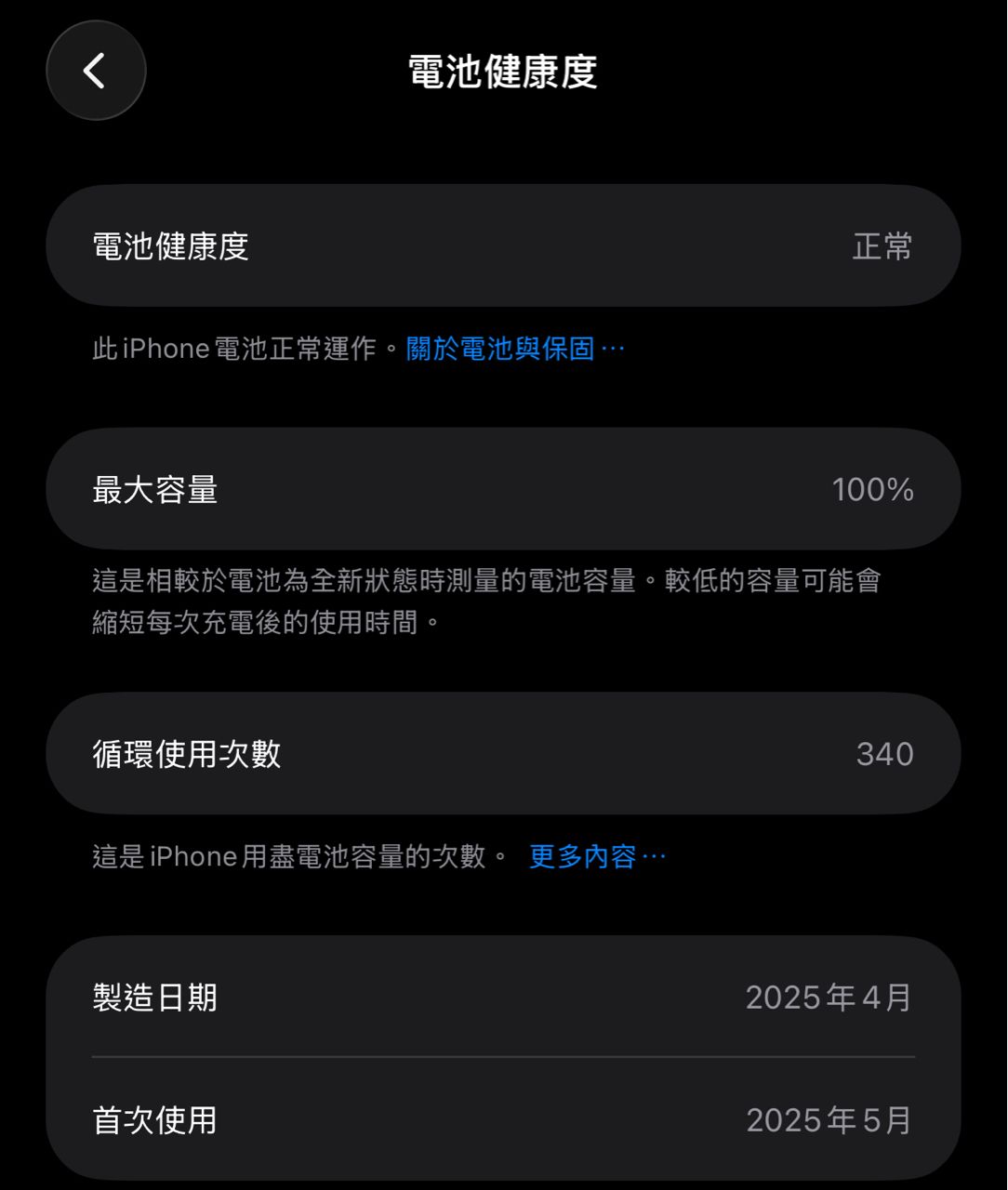Go back from the 電池健康度 page

tap(96, 71)
